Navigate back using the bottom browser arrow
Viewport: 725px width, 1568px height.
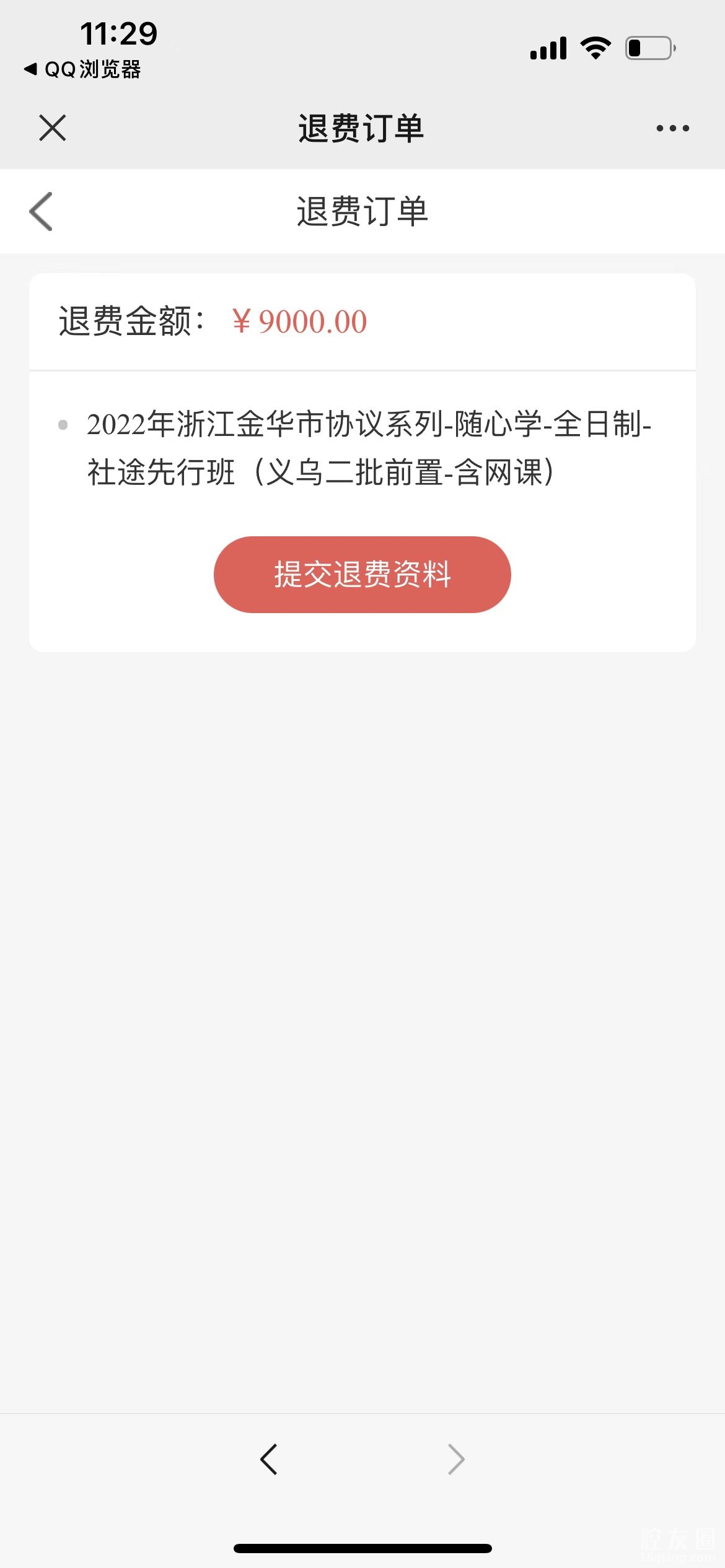269,1460
